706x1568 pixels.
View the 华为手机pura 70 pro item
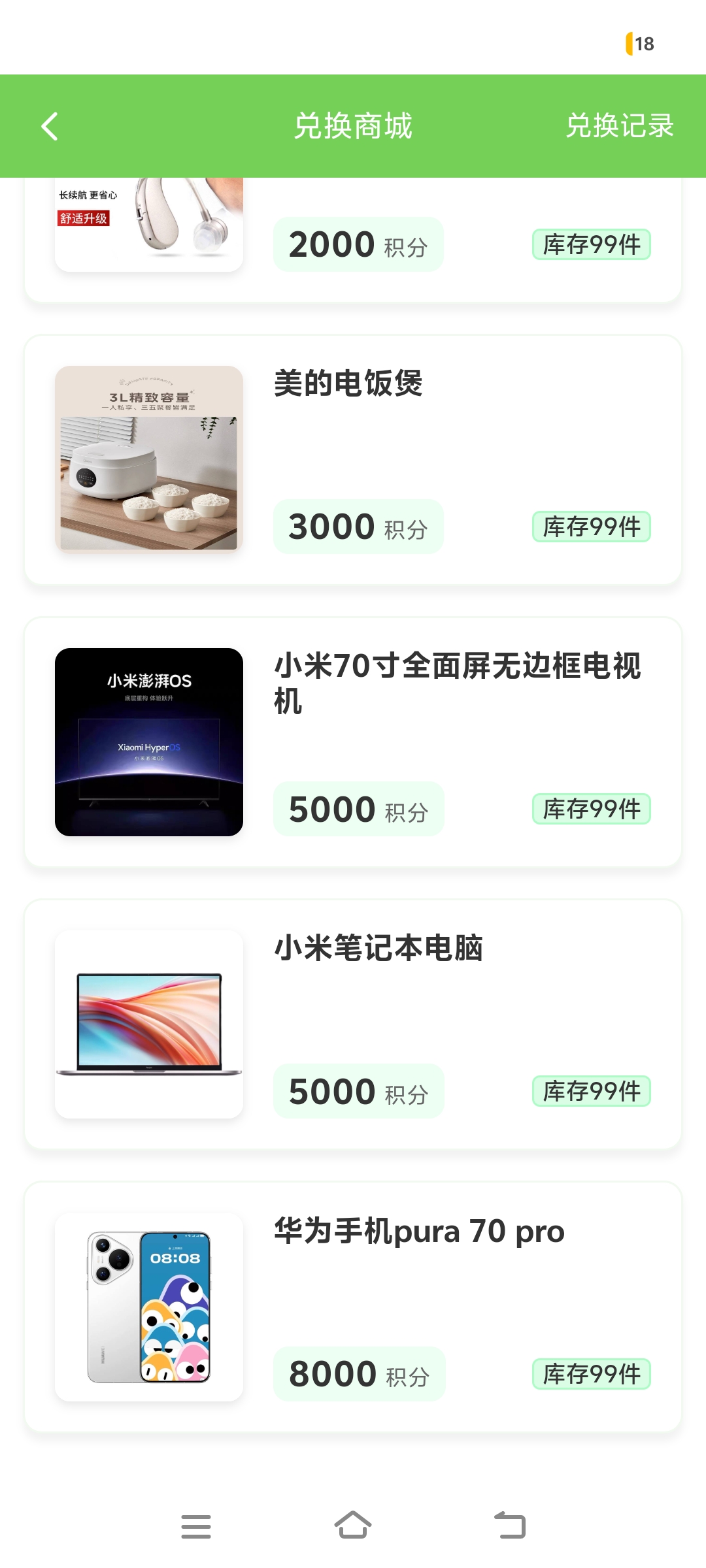(353, 1307)
